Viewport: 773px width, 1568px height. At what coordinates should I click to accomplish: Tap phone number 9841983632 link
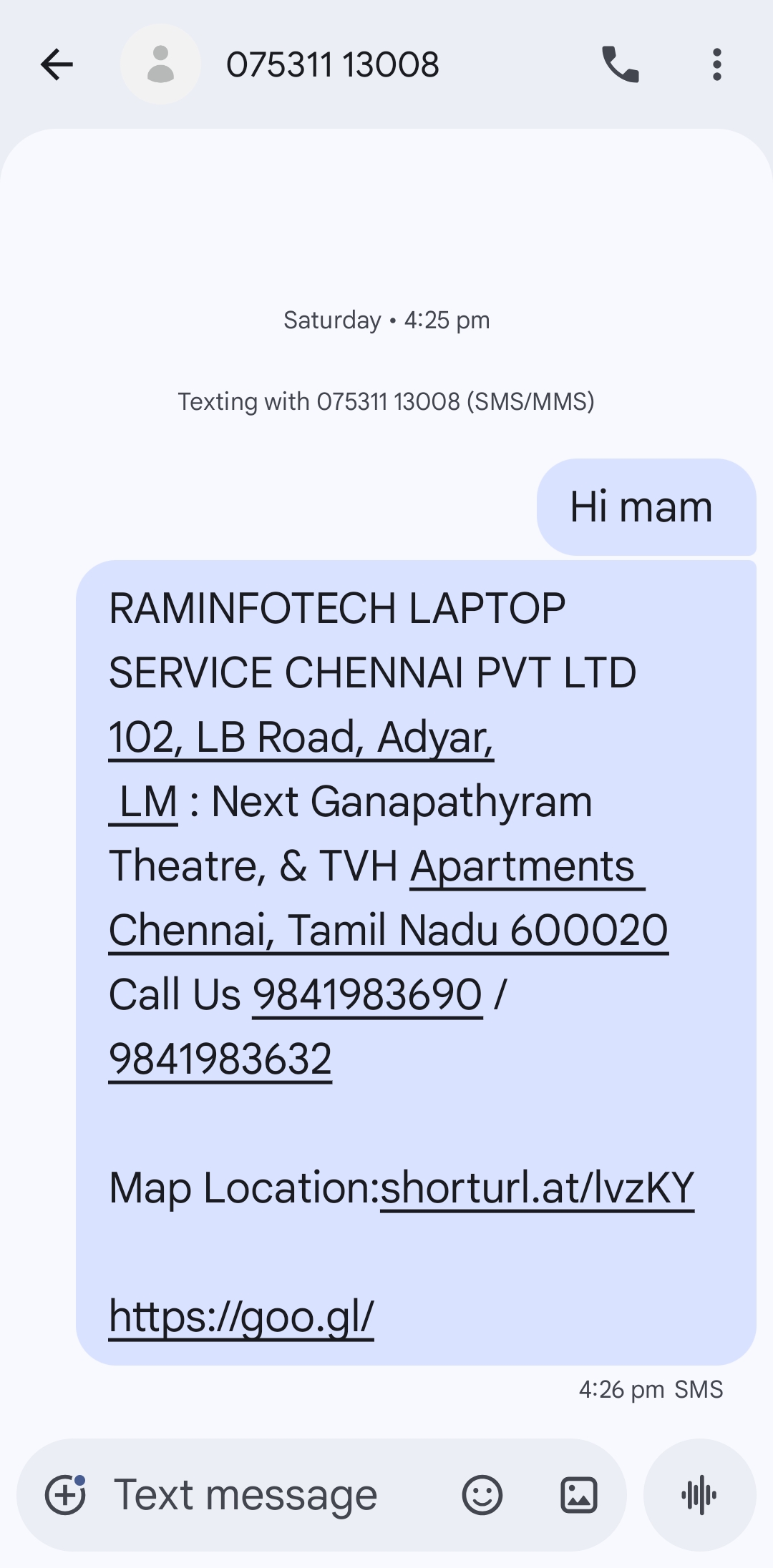coord(220,1059)
